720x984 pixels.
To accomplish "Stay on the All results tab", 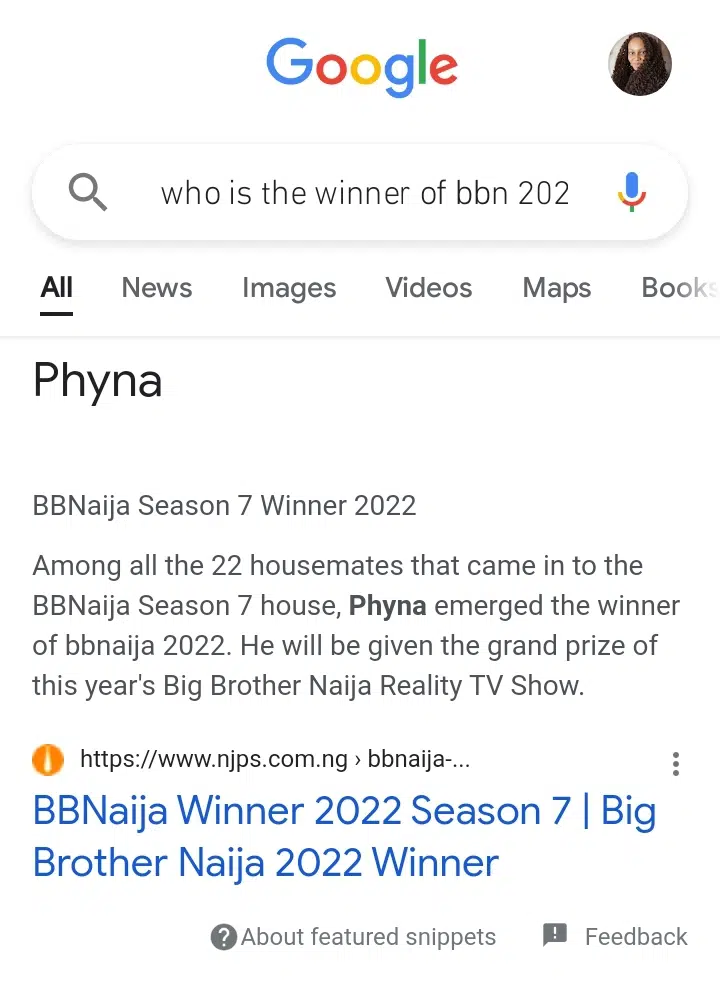I will (x=56, y=288).
